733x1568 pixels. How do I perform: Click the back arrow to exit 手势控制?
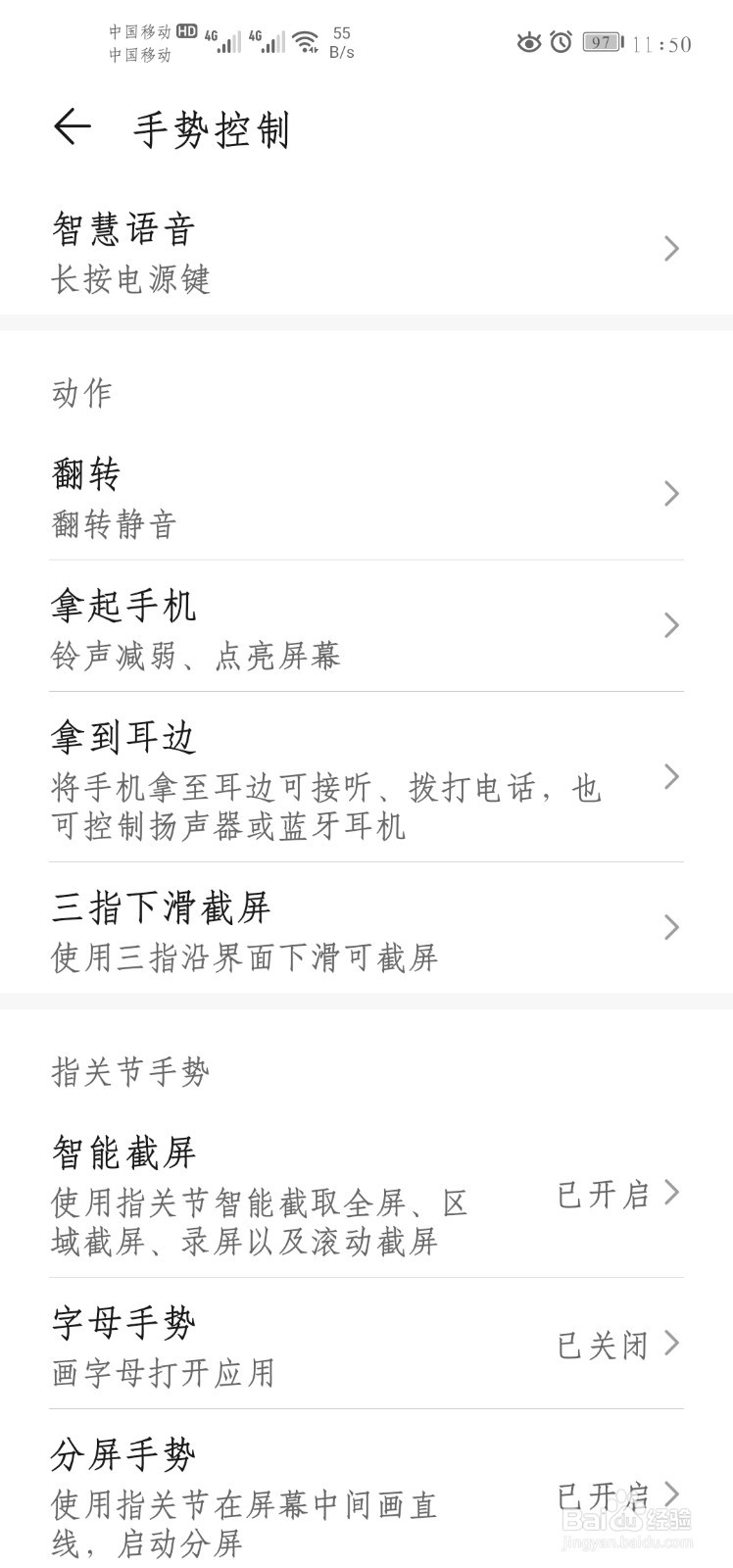coord(73,126)
